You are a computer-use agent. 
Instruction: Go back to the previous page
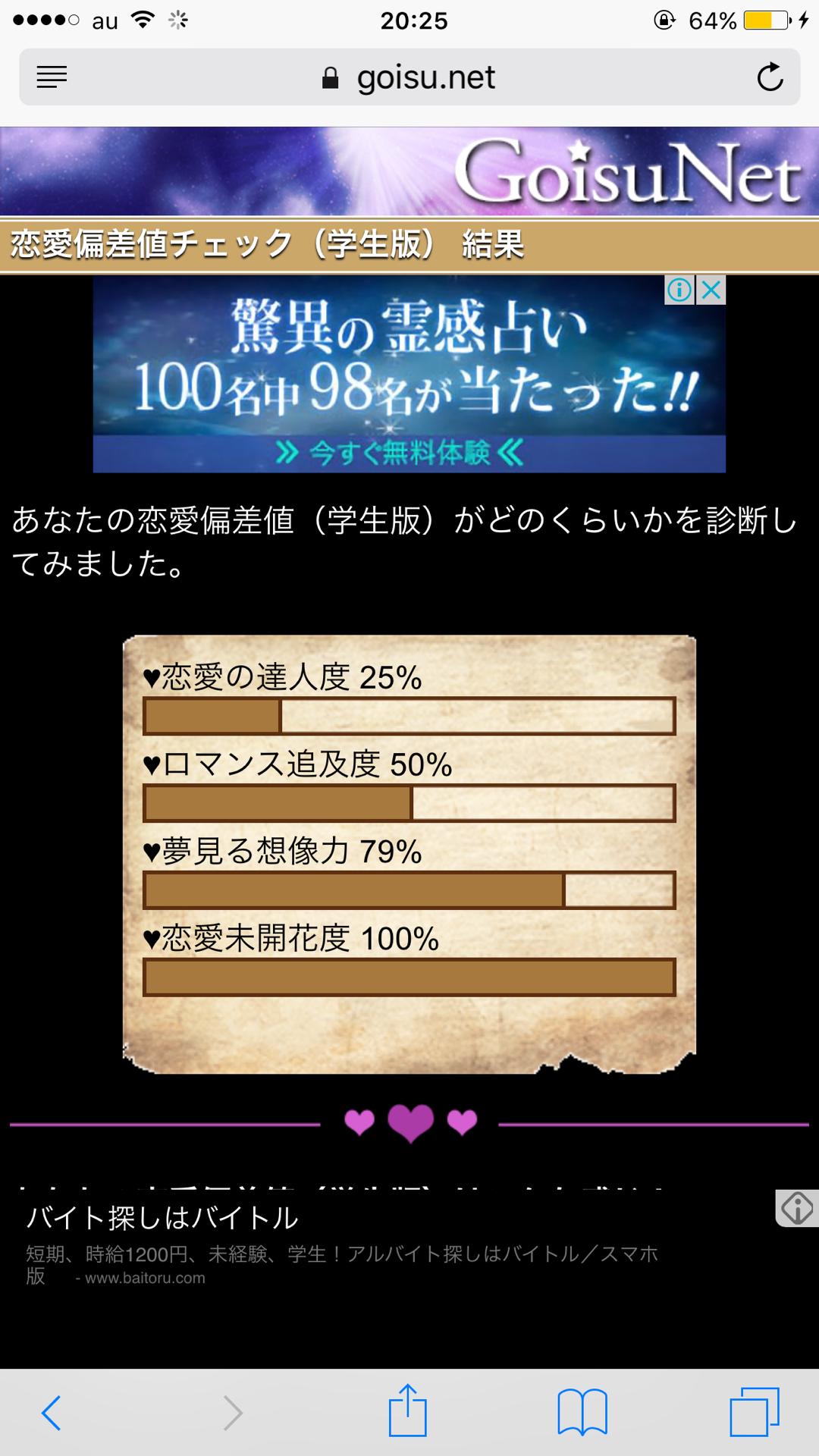[x=52, y=1413]
